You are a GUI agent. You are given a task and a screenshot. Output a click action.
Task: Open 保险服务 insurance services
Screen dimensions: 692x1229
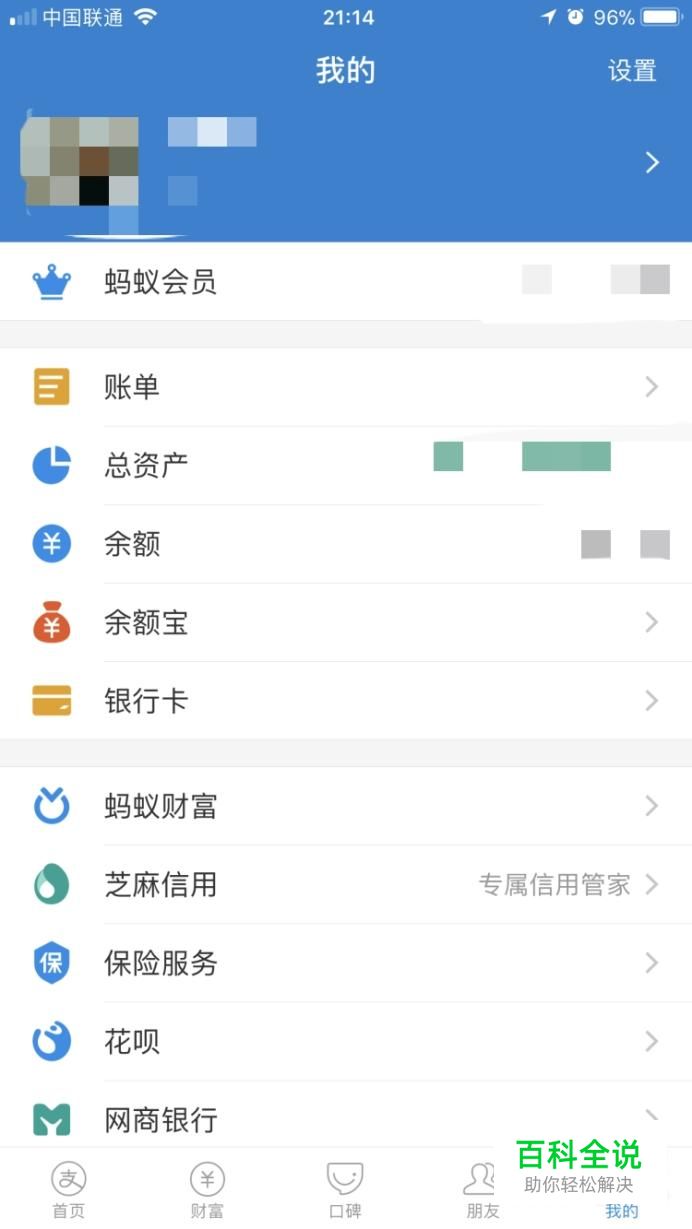pyautogui.click(x=345, y=963)
